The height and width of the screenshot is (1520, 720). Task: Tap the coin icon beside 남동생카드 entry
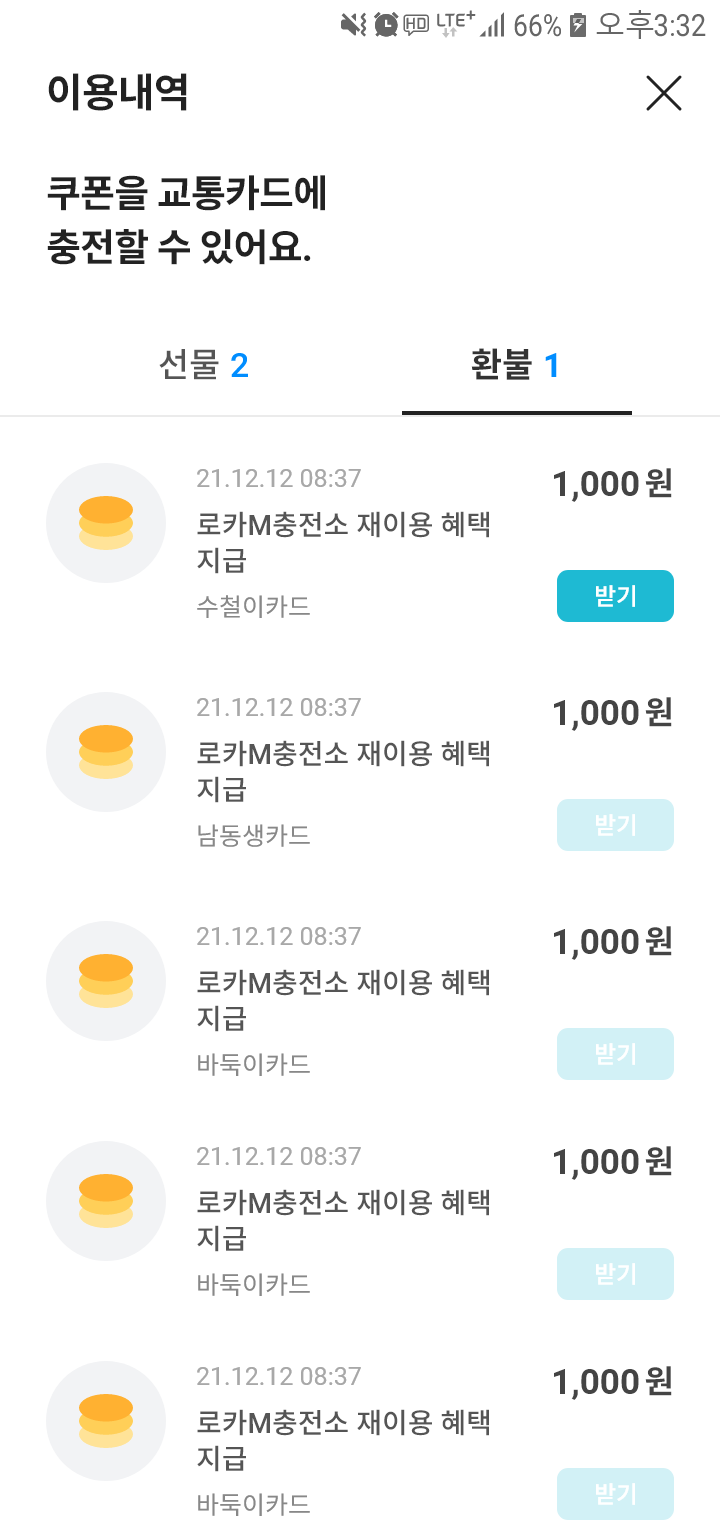106,751
